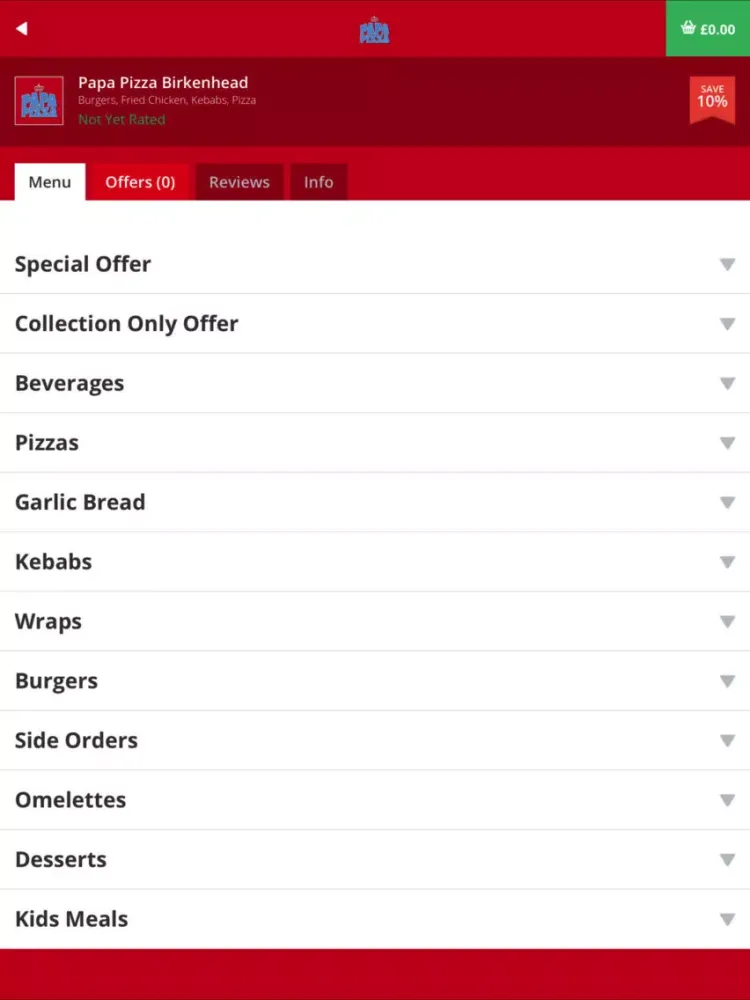This screenshot has height=1000, width=750.
Task: Go back using the top-left arrow
Action: coord(21,28)
